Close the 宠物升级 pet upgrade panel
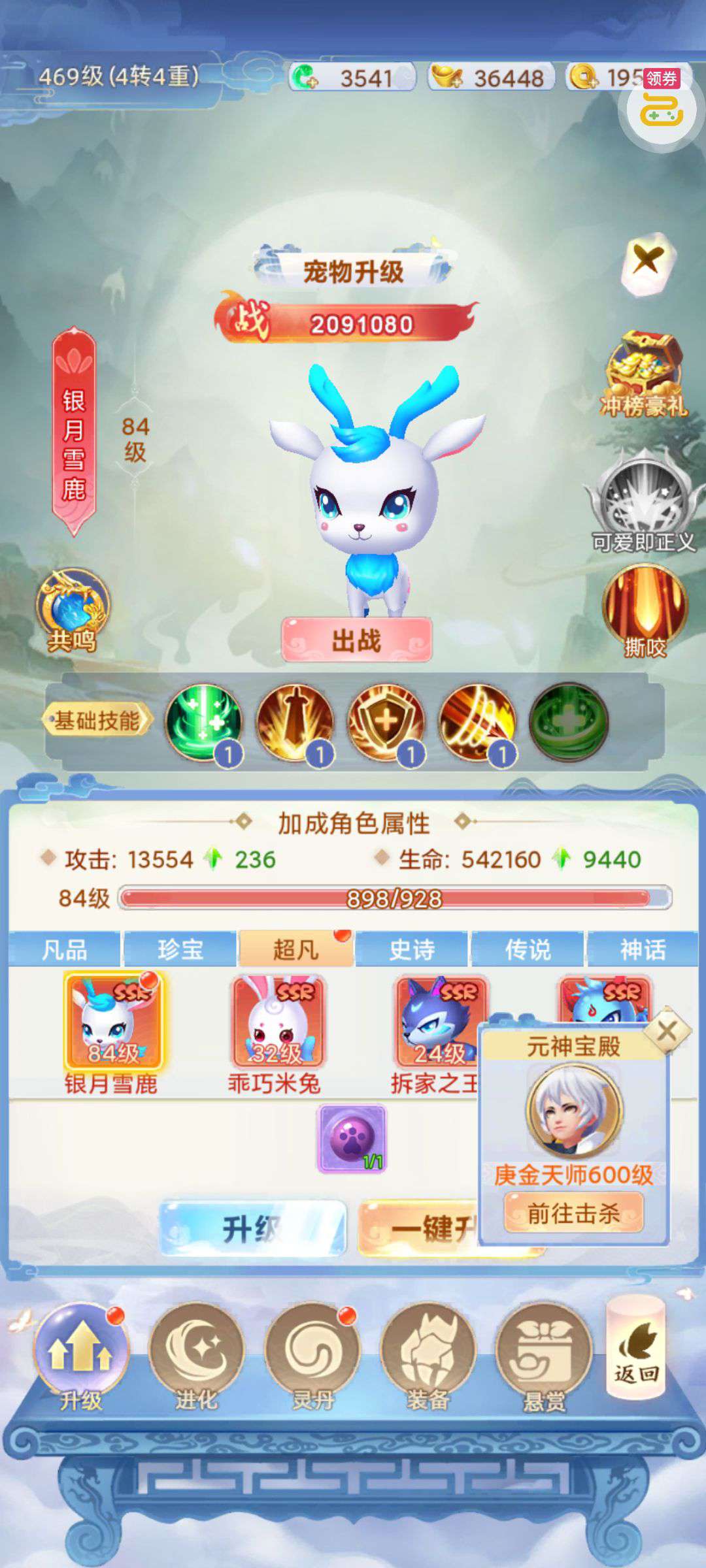Viewport: 706px width, 1568px height. (647, 261)
